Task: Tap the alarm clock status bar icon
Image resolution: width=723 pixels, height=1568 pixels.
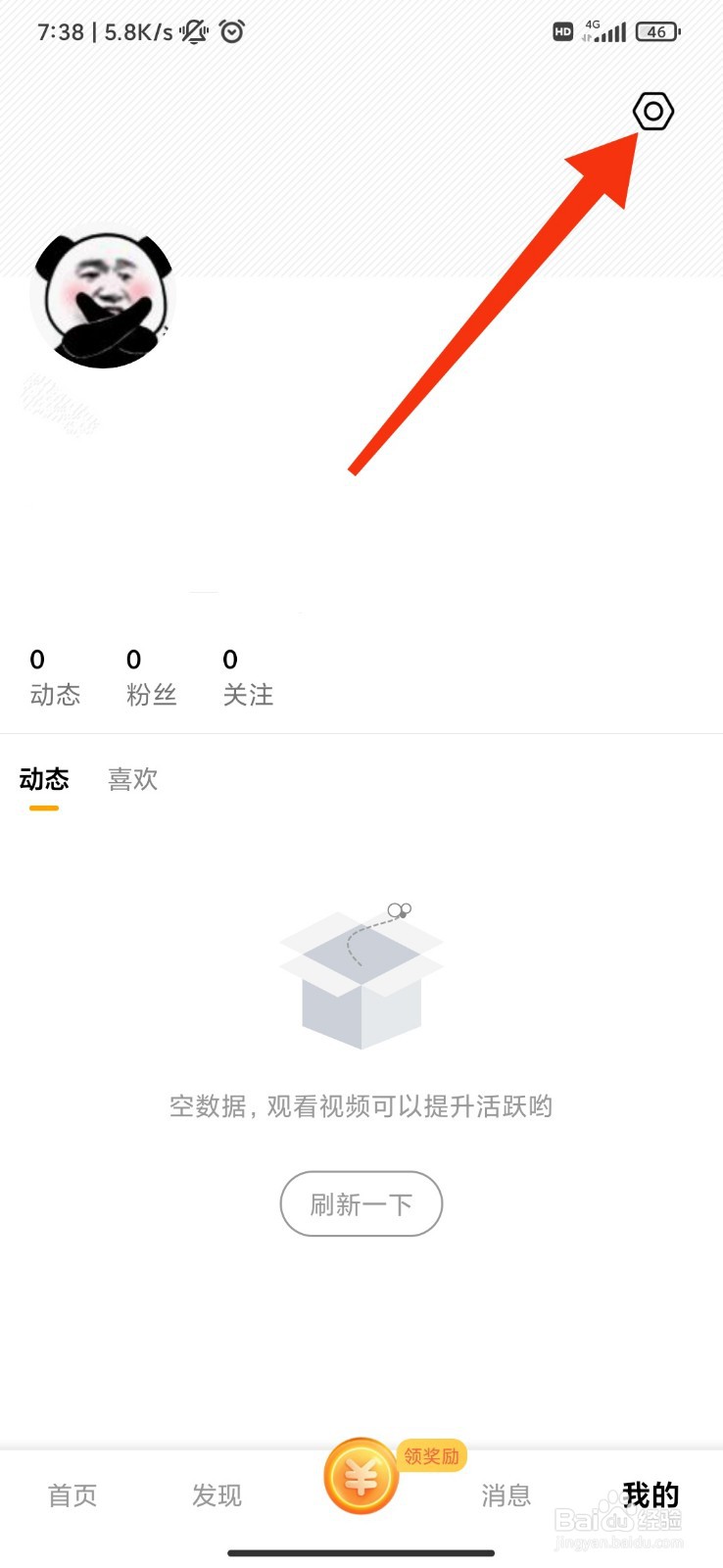Action: [x=231, y=31]
